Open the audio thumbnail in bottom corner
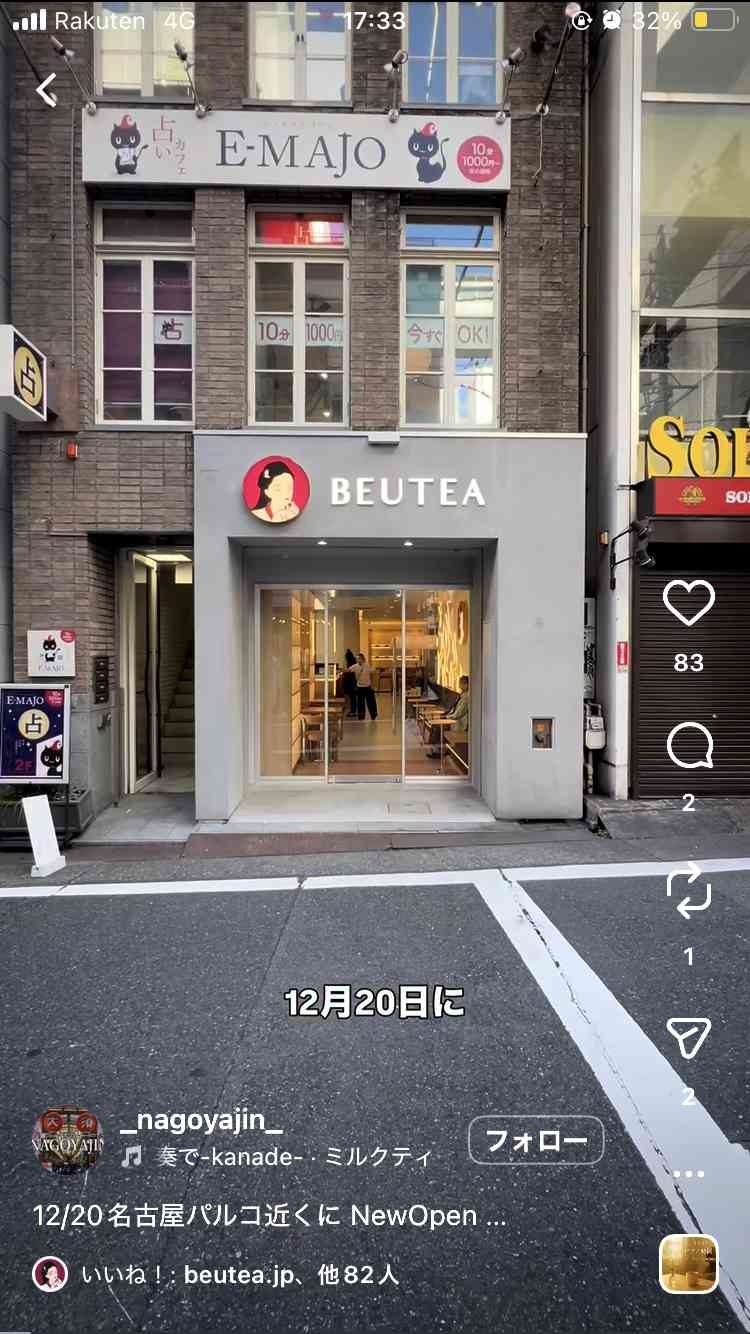Viewport: 750px width, 1334px height. pyautogui.click(x=689, y=1265)
